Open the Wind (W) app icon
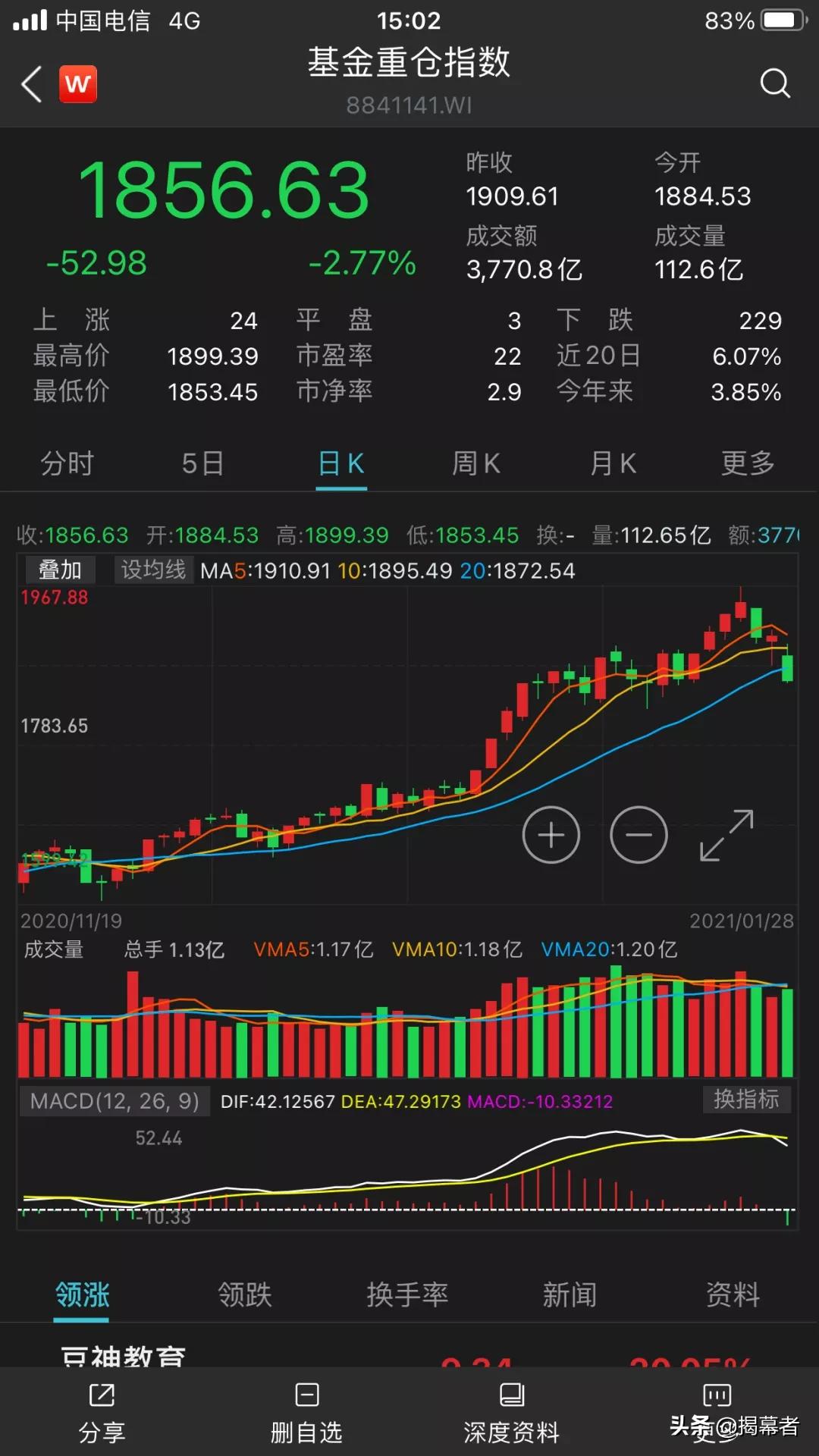Viewport: 819px width, 1456px height. pyautogui.click(x=79, y=84)
